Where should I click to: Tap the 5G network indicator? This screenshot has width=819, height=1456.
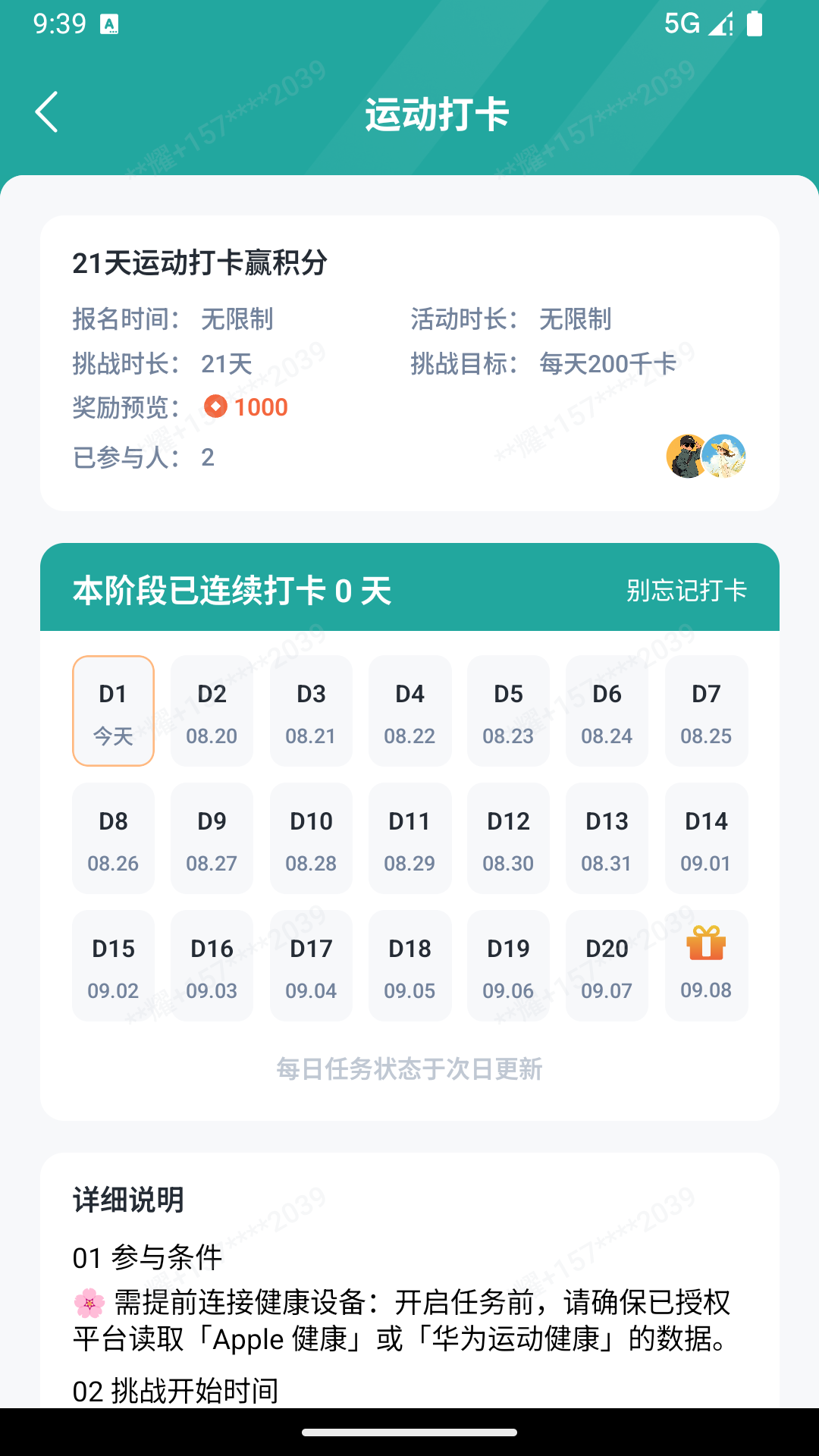tap(680, 25)
